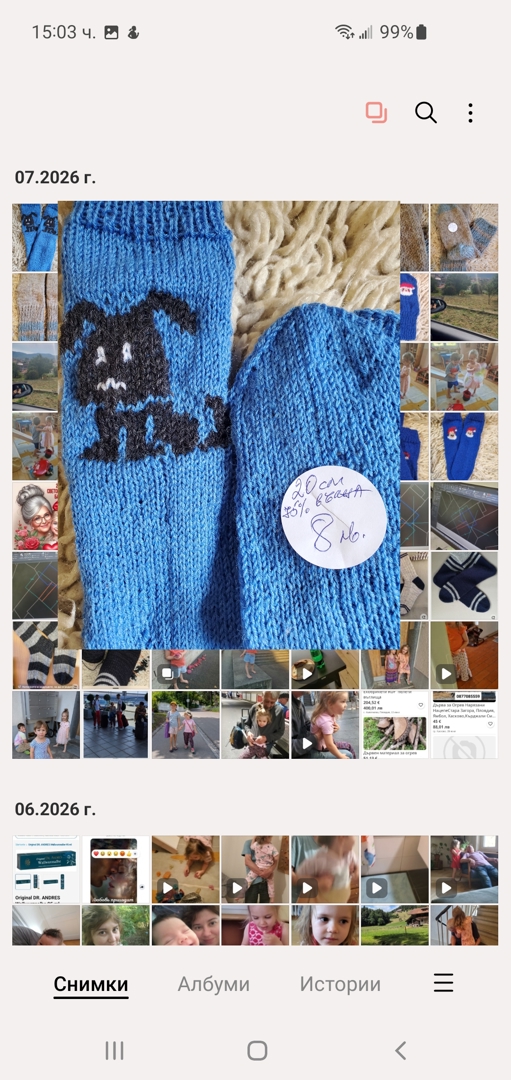The width and height of the screenshot is (511, 1080).
Task: Select the Снимки tab
Action: pyautogui.click(x=91, y=984)
